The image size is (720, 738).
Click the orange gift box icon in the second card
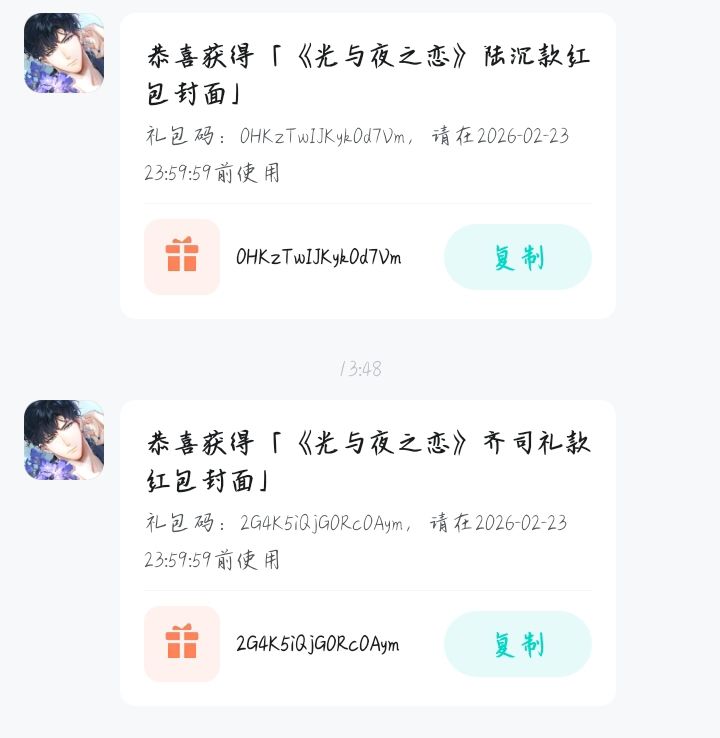pos(181,644)
